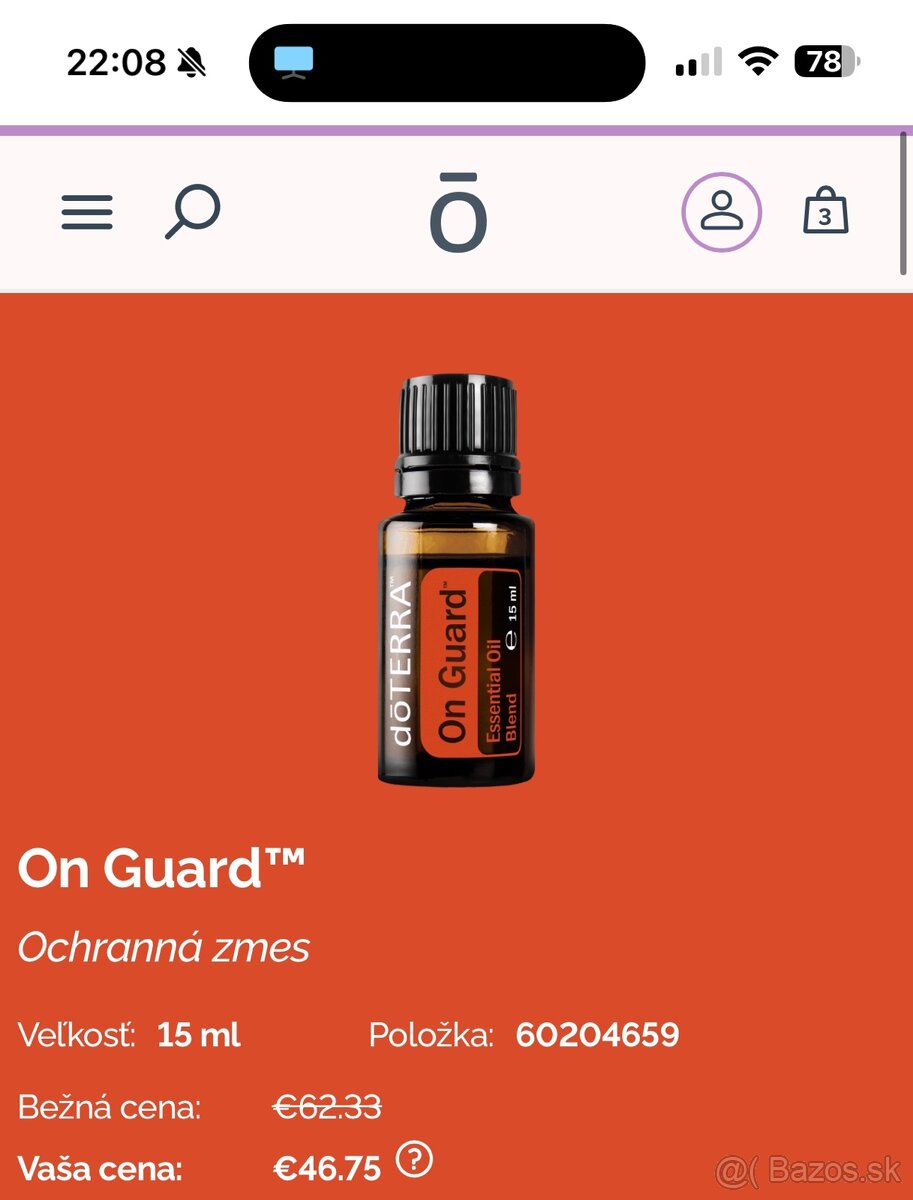Click the Wi-Fi status icon
This screenshot has width=913, height=1200.
pos(757,61)
